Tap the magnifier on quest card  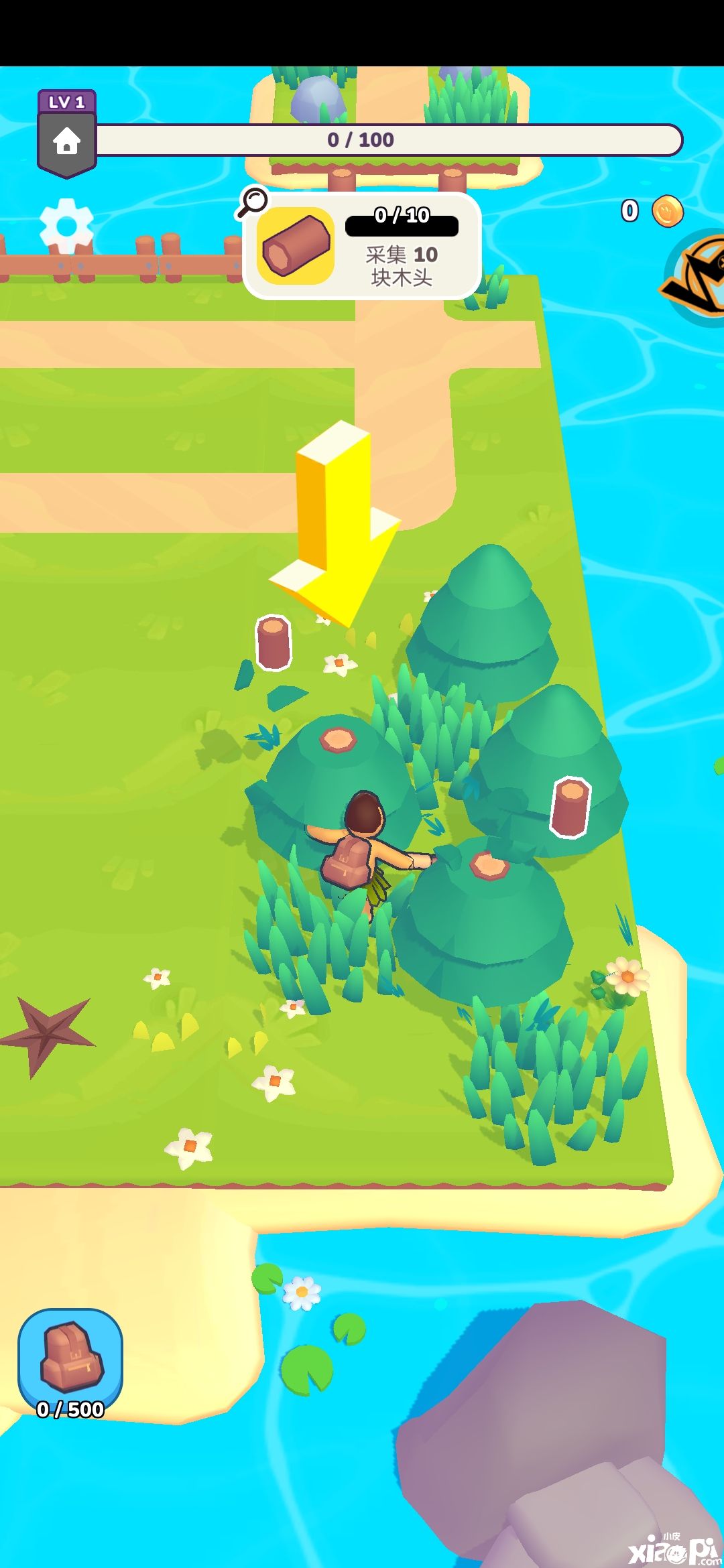253,201
